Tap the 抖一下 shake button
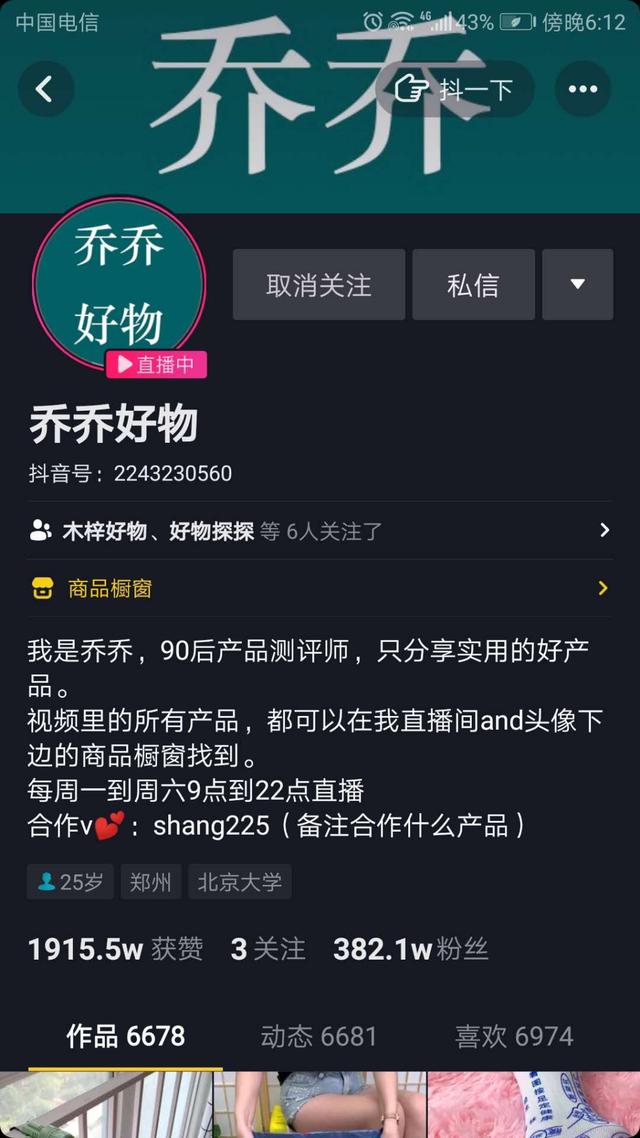Screen dimensions: 640x1138 coord(455,89)
